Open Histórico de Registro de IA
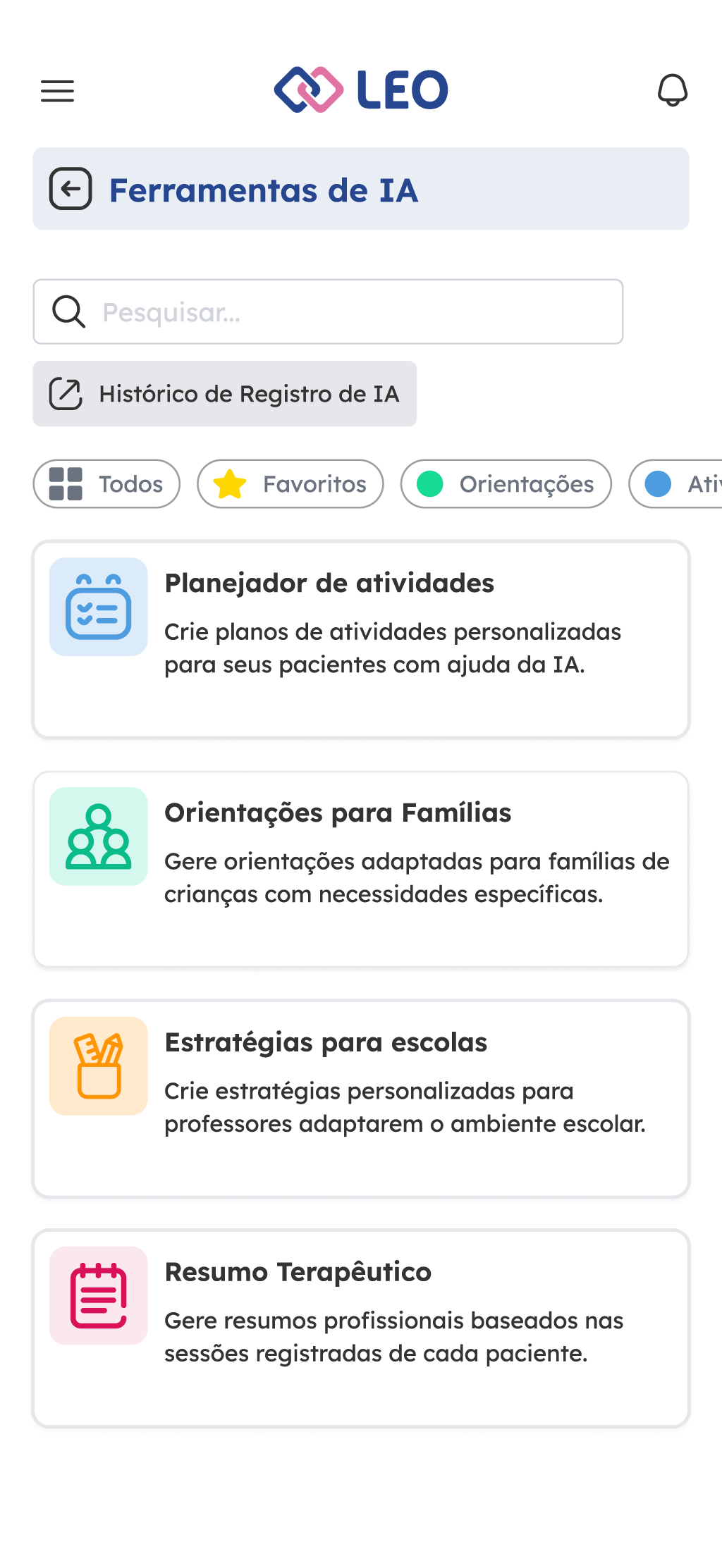Viewport: 722px width, 1568px height. (x=225, y=394)
